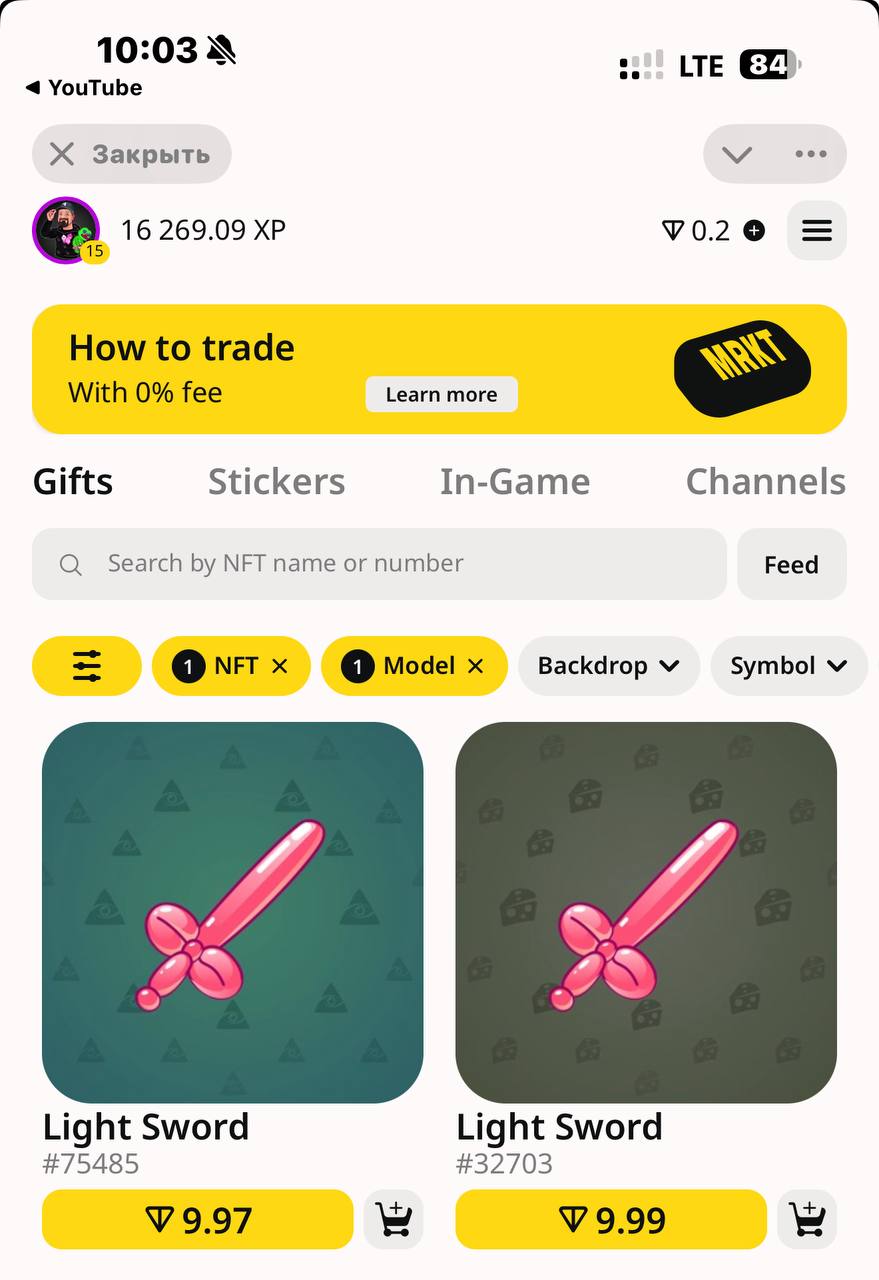This screenshot has width=879, height=1280.
Task: Add Light Sword #75485 to cart
Action: (393, 1220)
